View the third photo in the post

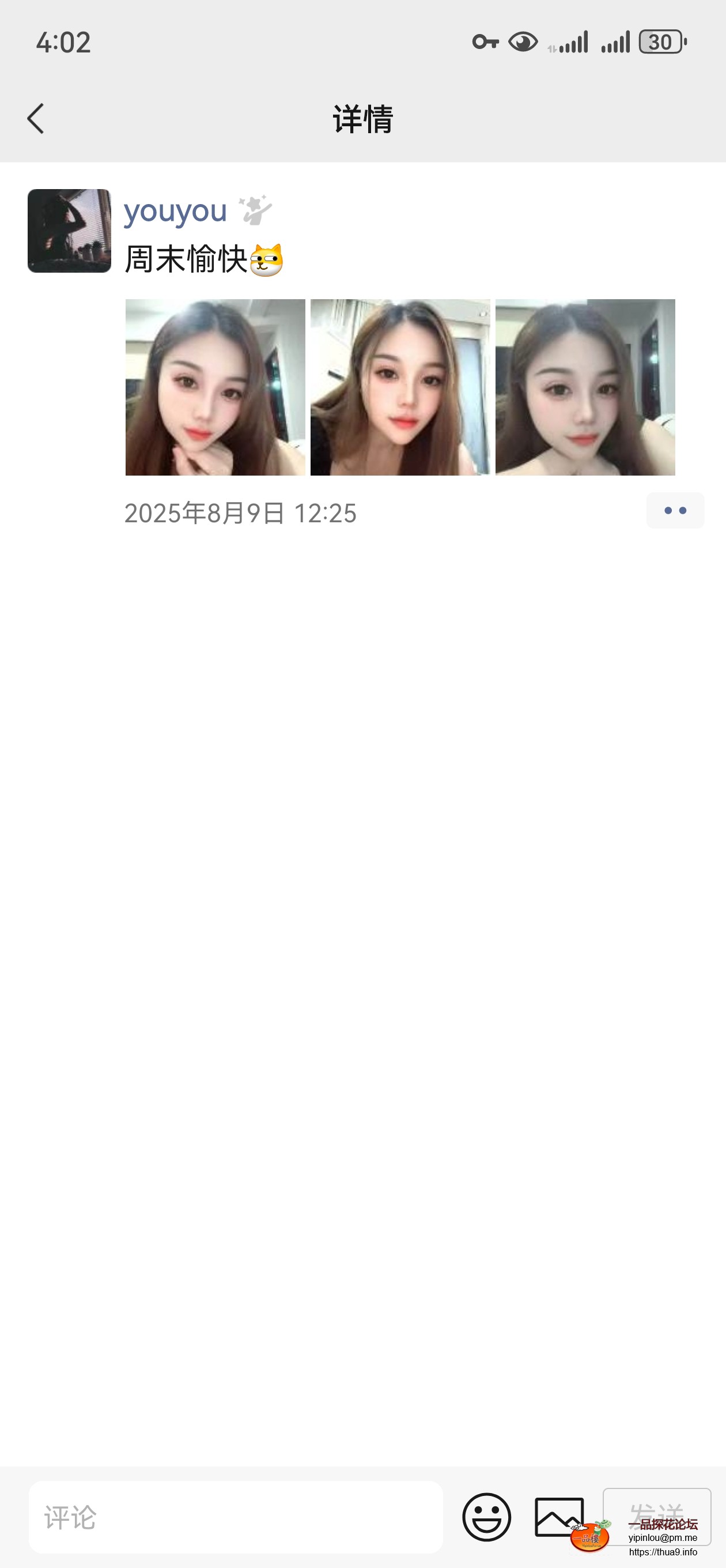[585, 387]
